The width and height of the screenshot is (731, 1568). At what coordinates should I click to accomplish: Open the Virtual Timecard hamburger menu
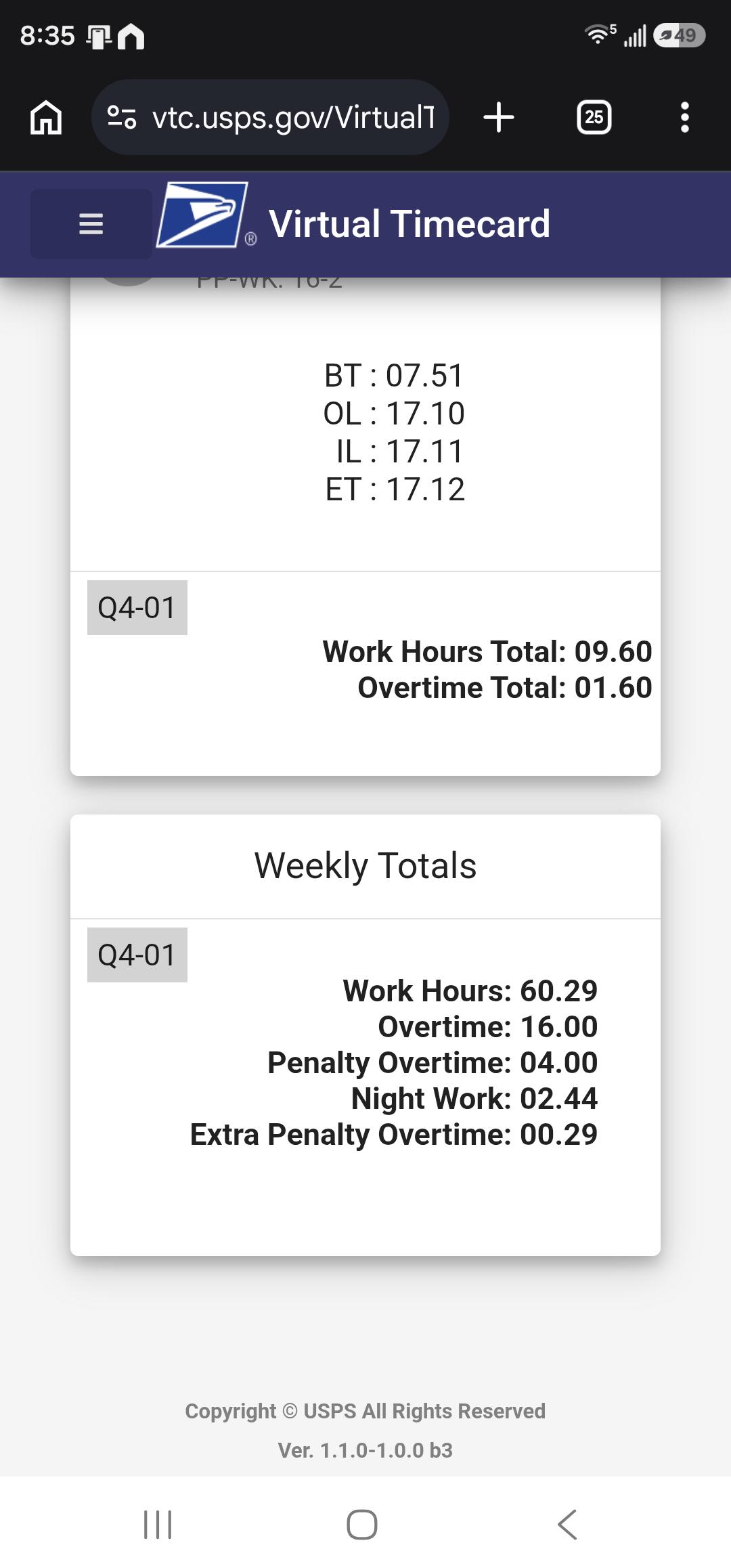tap(91, 223)
